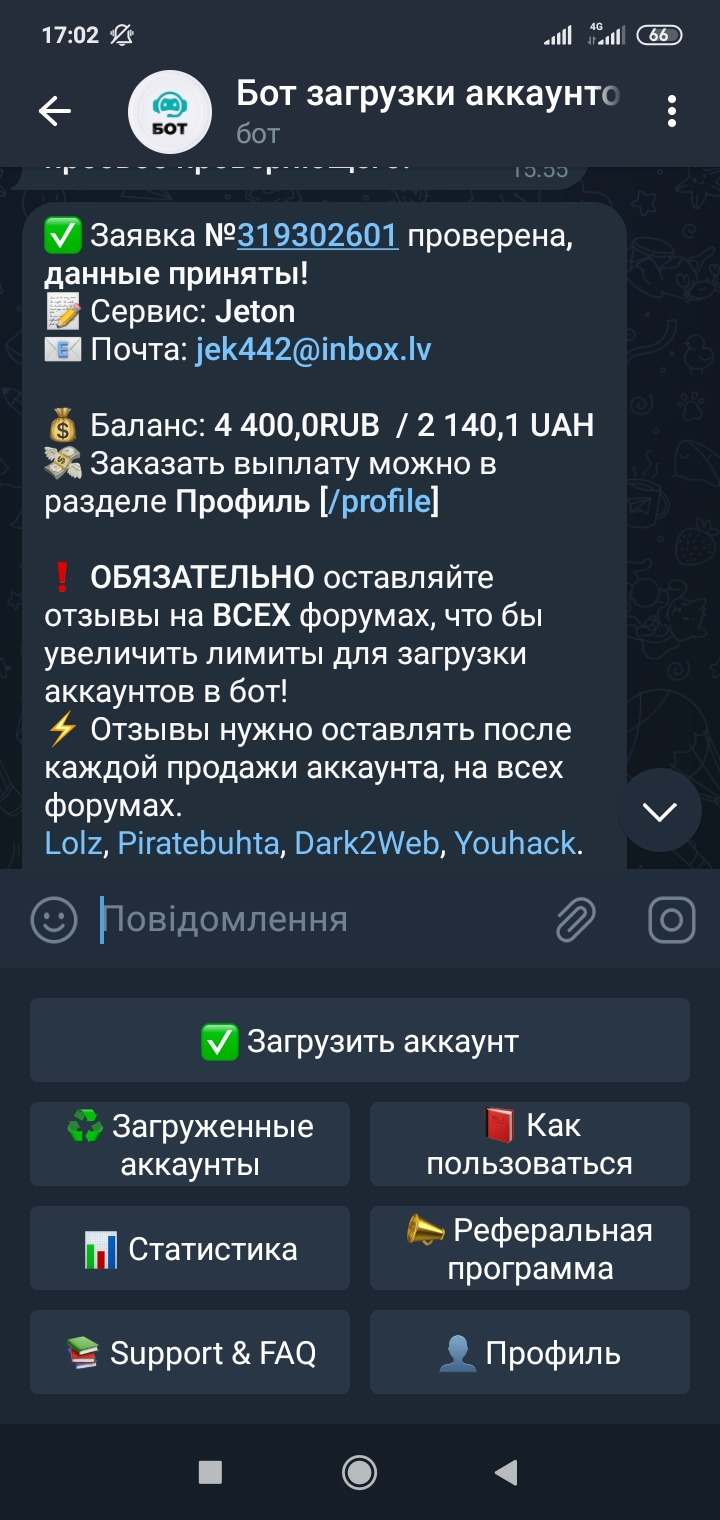Open the three-dot overflow menu
The image size is (720, 1520).
(672, 111)
